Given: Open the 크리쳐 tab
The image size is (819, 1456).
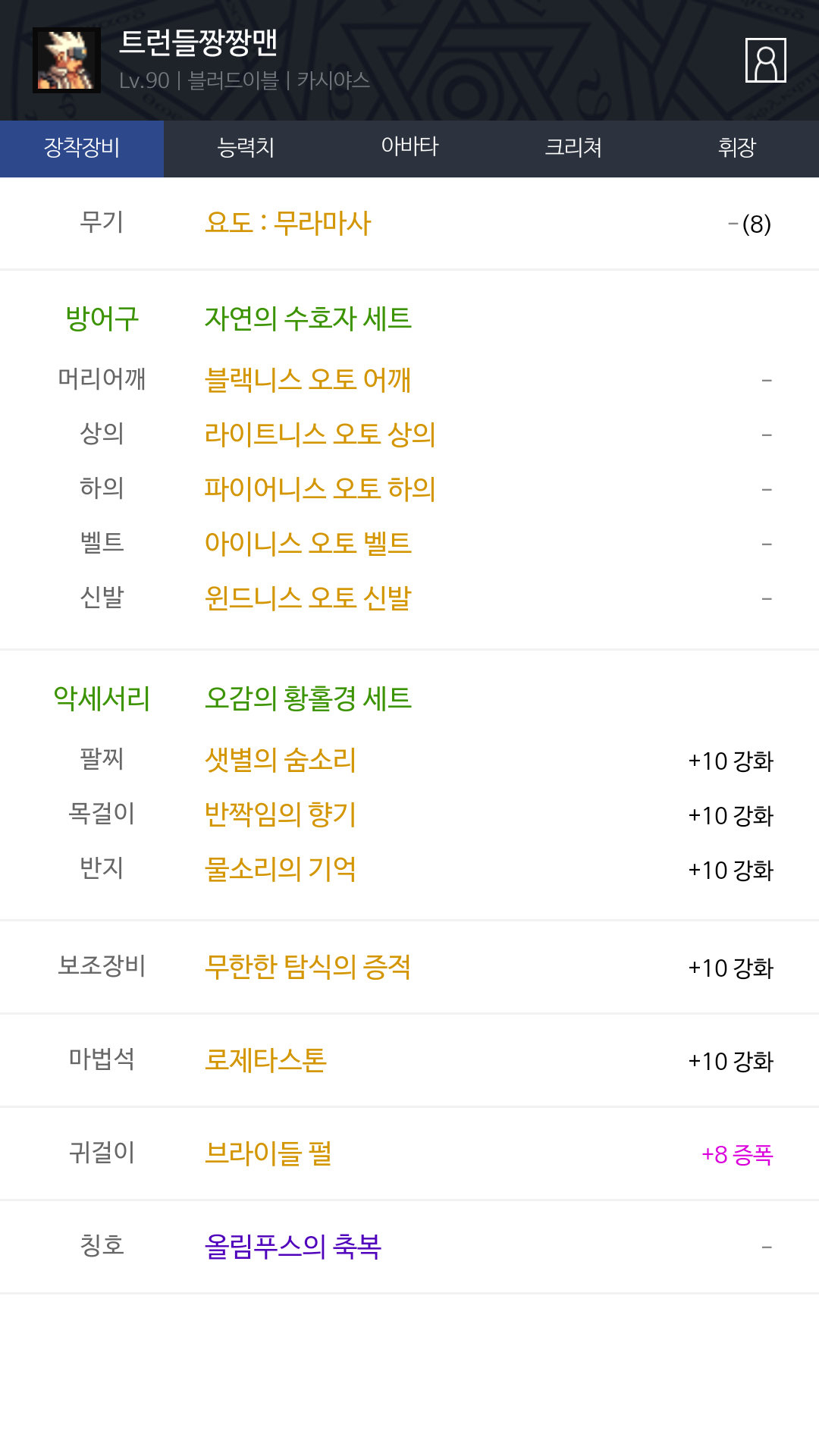Looking at the screenshot, I should (573, 148).
